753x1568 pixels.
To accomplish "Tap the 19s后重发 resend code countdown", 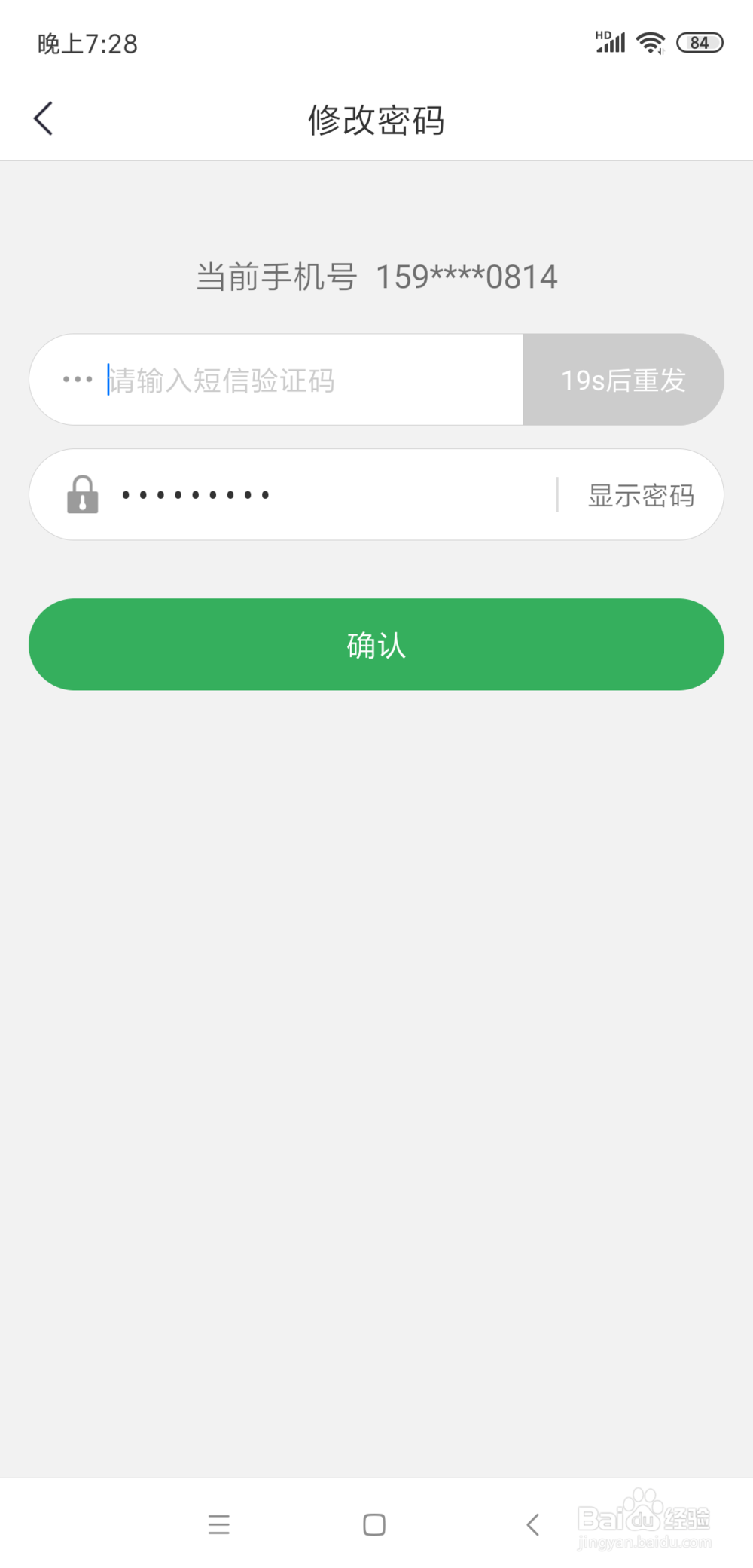I will click(x=623, y=380).
